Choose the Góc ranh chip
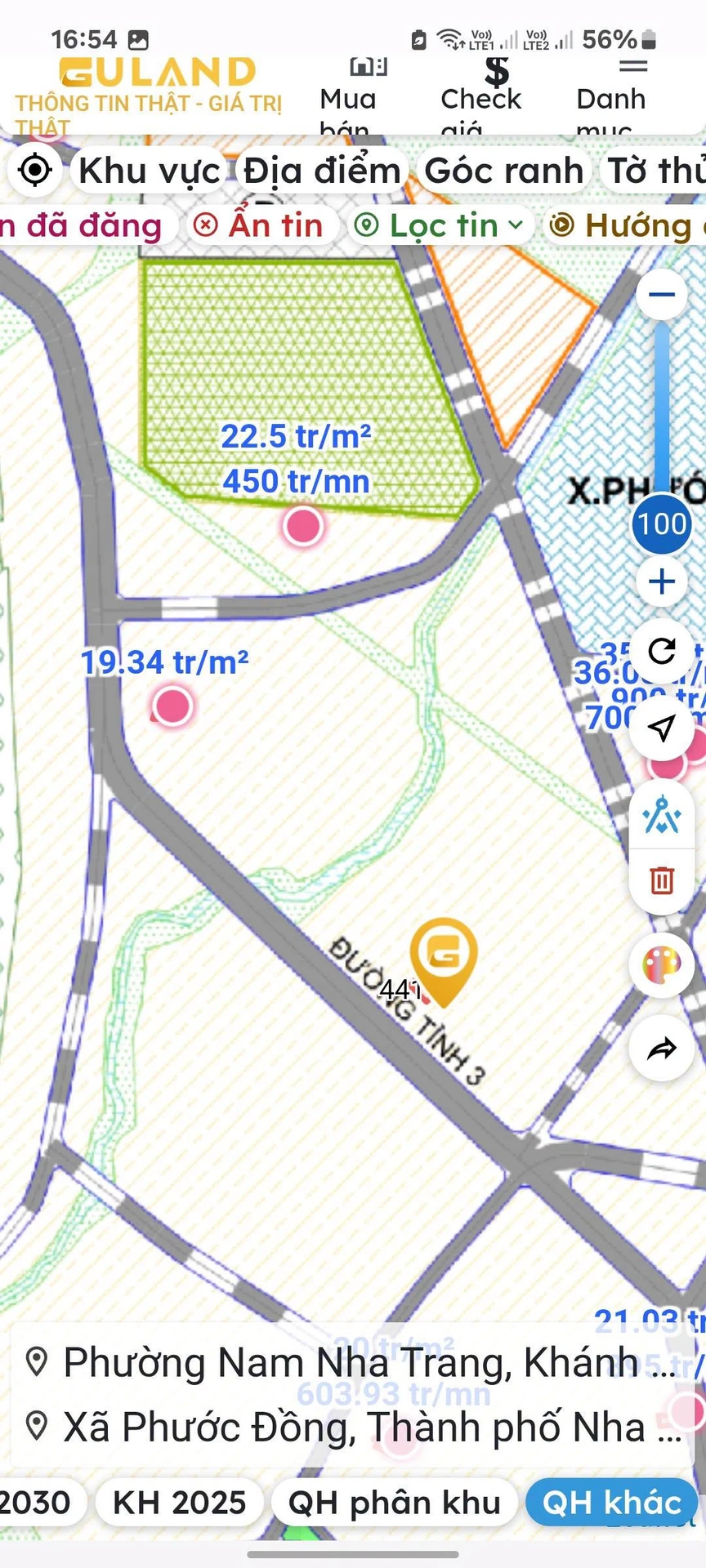 pyautogui.click(x=504, y=171)
